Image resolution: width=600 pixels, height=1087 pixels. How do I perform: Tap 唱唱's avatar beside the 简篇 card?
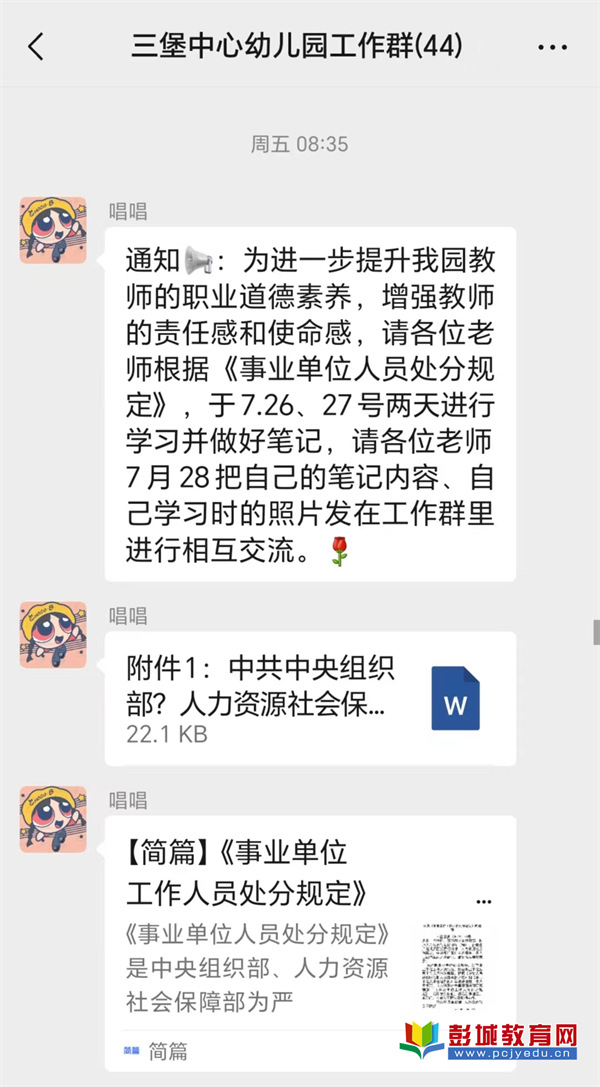52,819
